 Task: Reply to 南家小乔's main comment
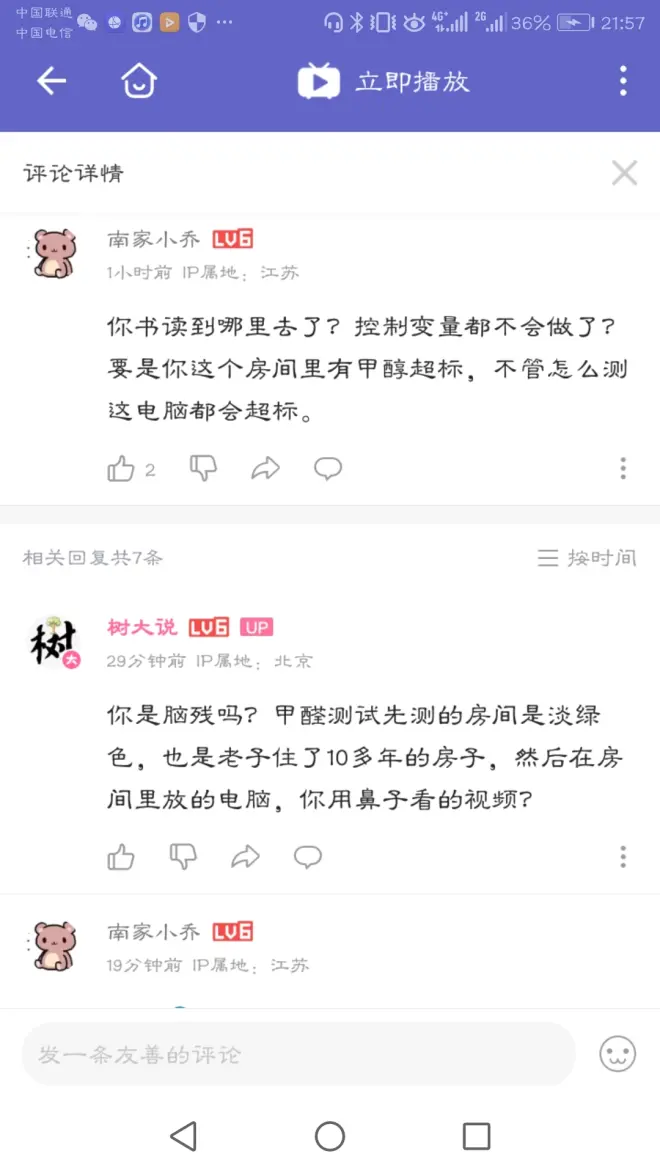tap(328, 468)
